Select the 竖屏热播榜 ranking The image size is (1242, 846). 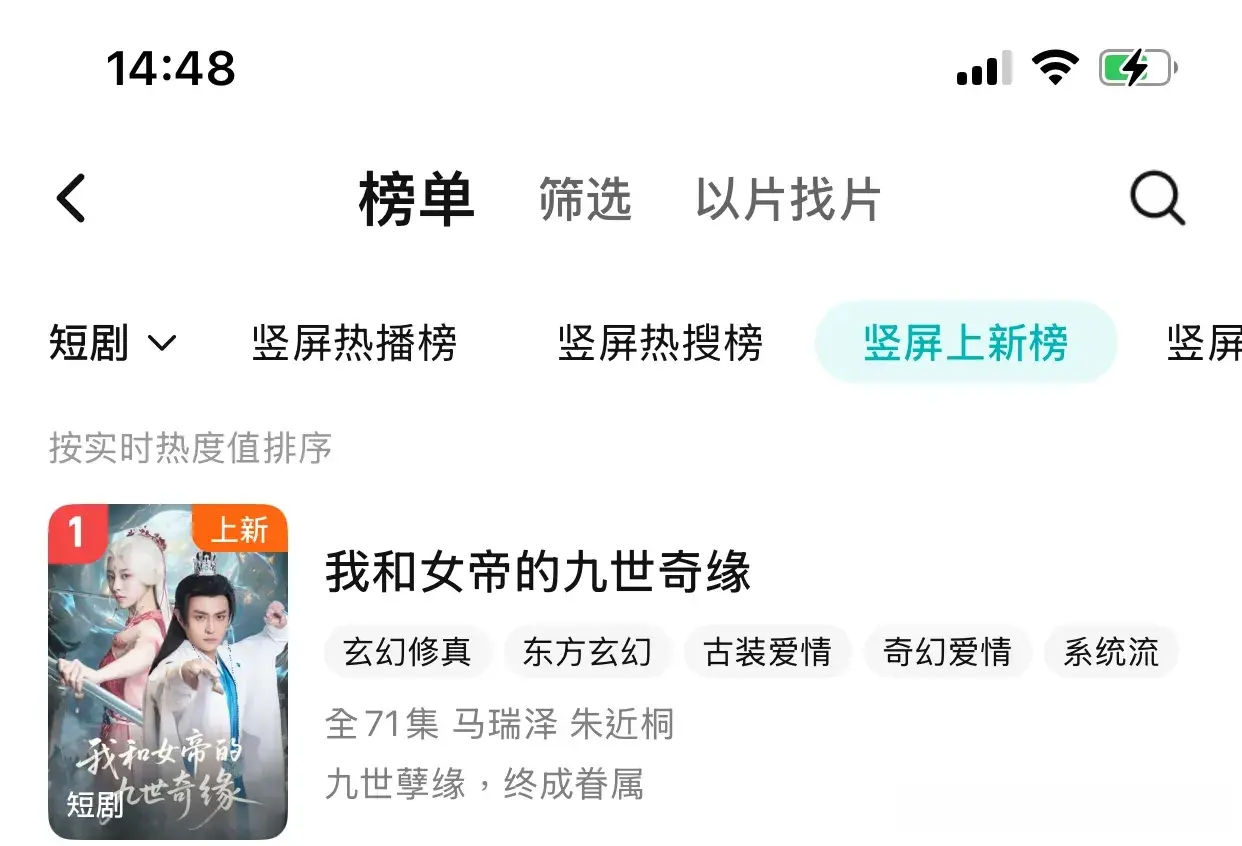tap(354, 344)
